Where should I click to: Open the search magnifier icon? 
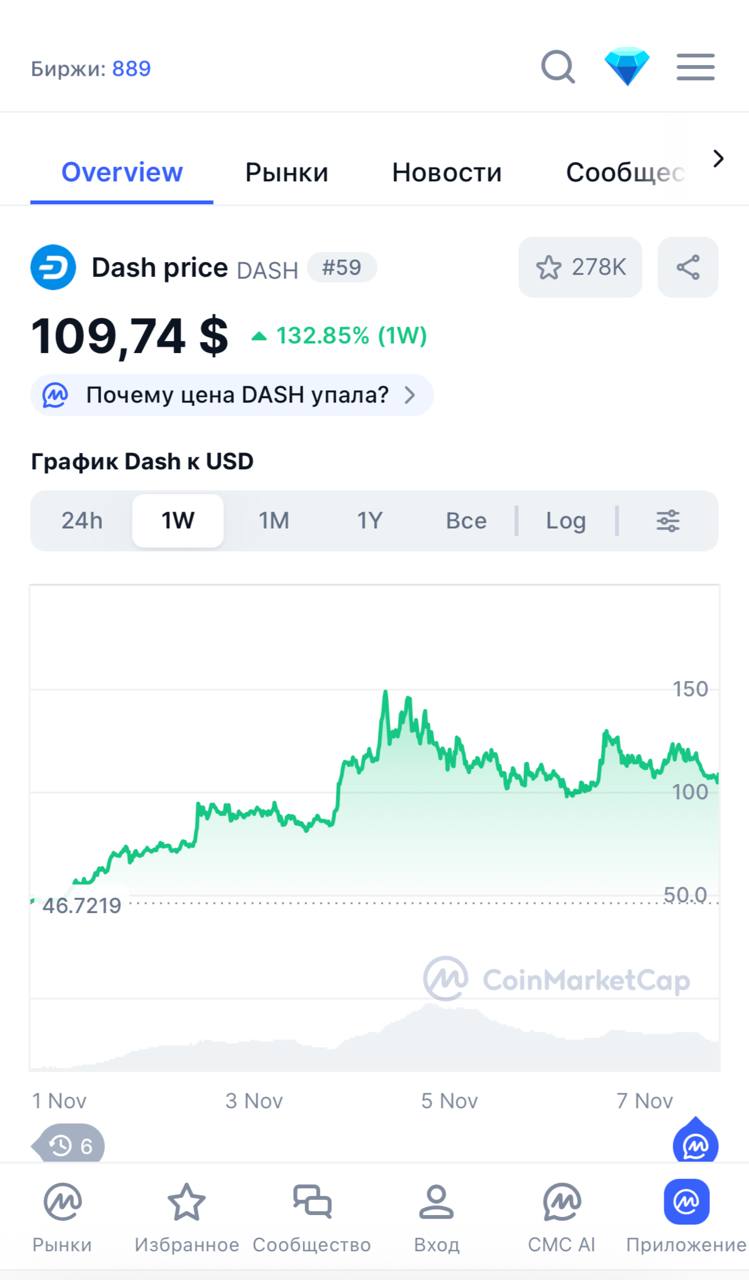[558, 68]
